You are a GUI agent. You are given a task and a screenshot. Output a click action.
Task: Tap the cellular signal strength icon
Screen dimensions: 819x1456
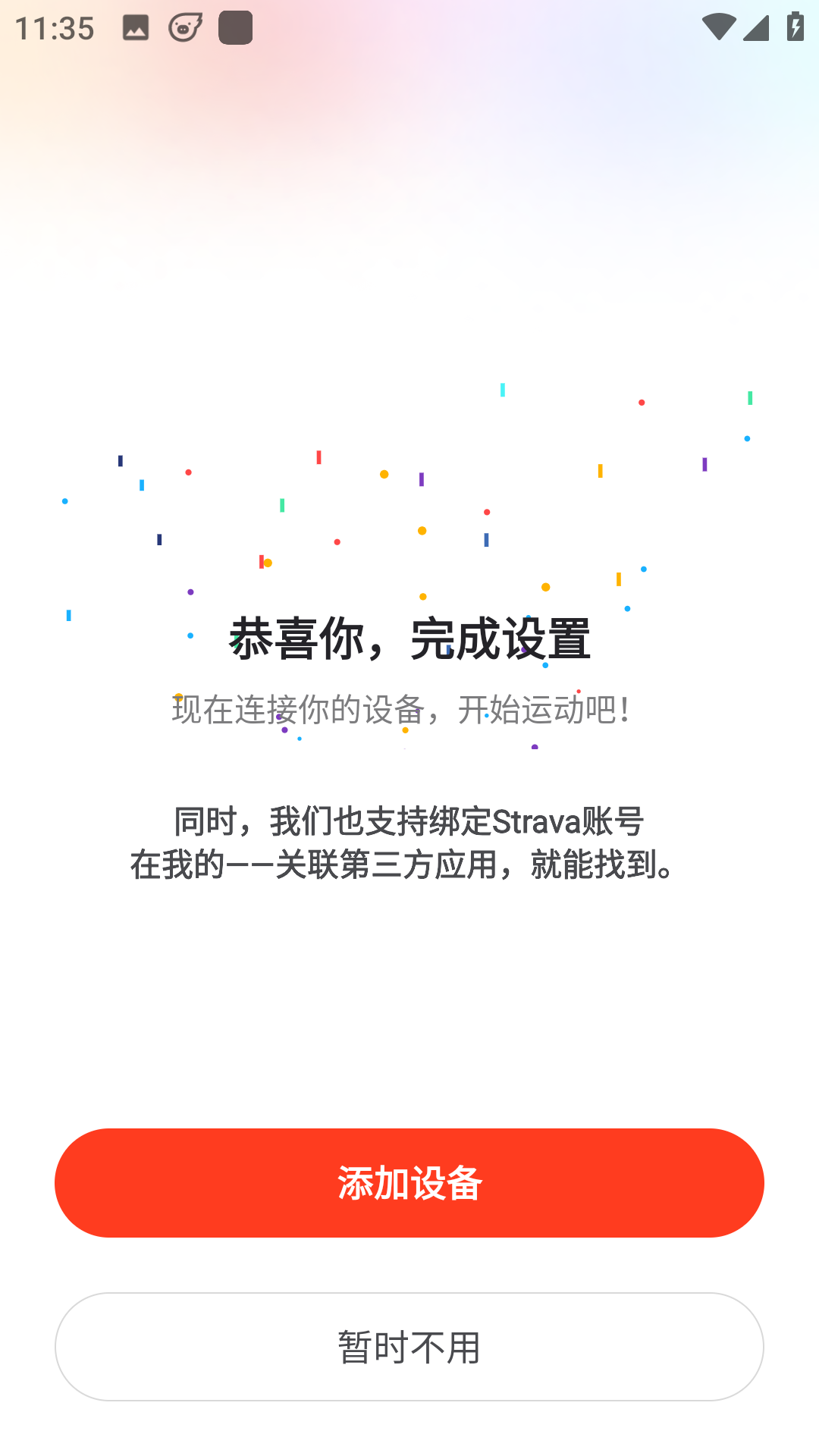(756, 27)
